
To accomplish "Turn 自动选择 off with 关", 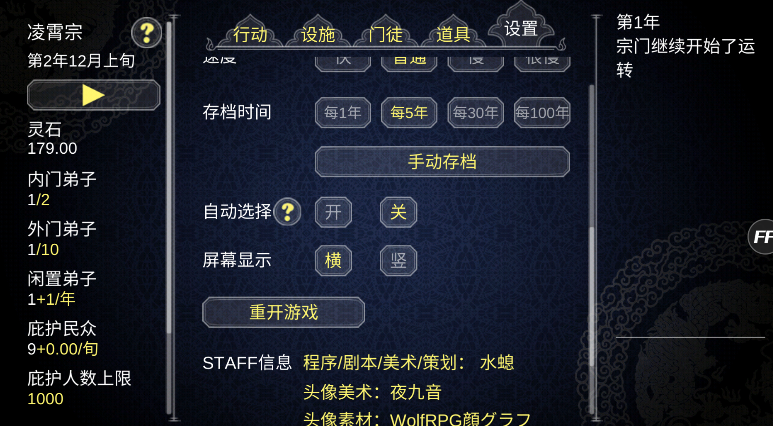I will pyautogui.click(x=398, y=212).
